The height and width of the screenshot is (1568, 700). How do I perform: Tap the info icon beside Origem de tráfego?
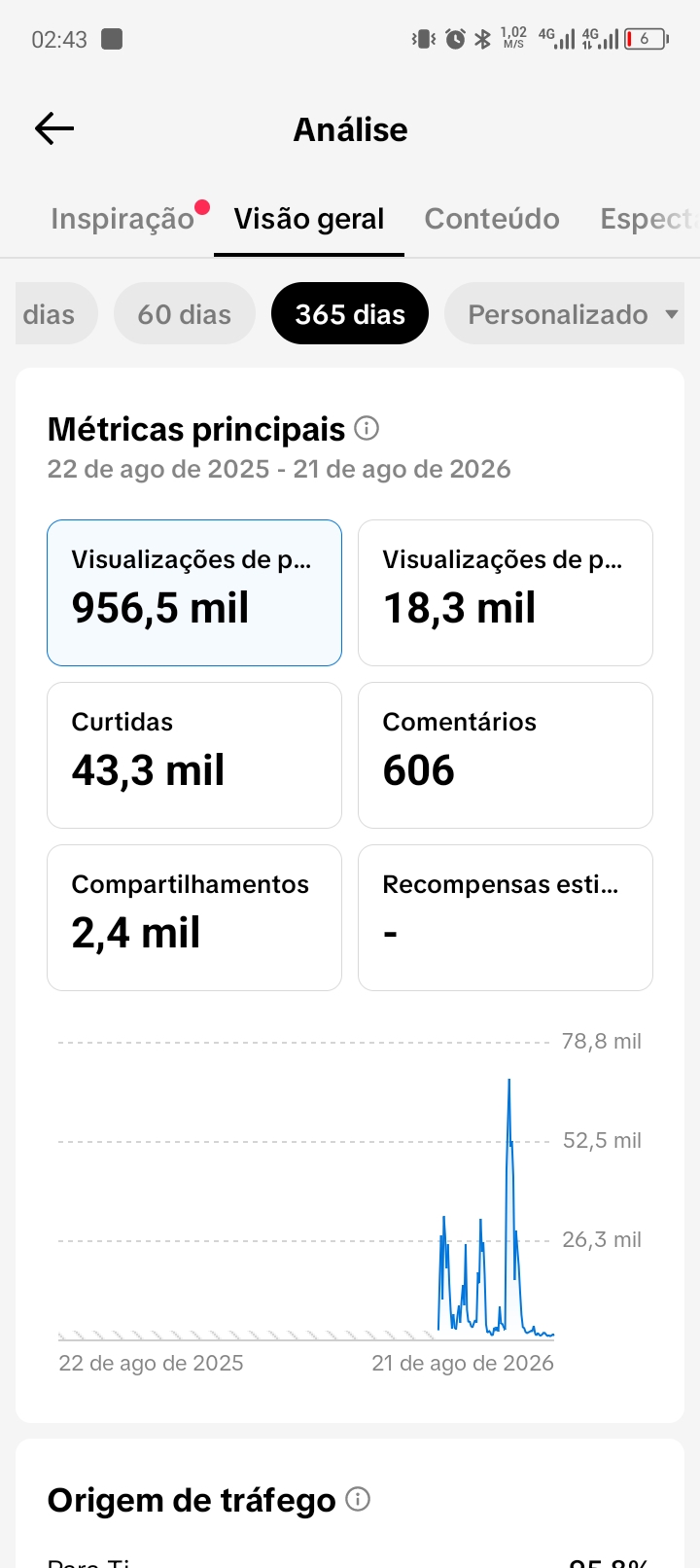point(358,1499)
